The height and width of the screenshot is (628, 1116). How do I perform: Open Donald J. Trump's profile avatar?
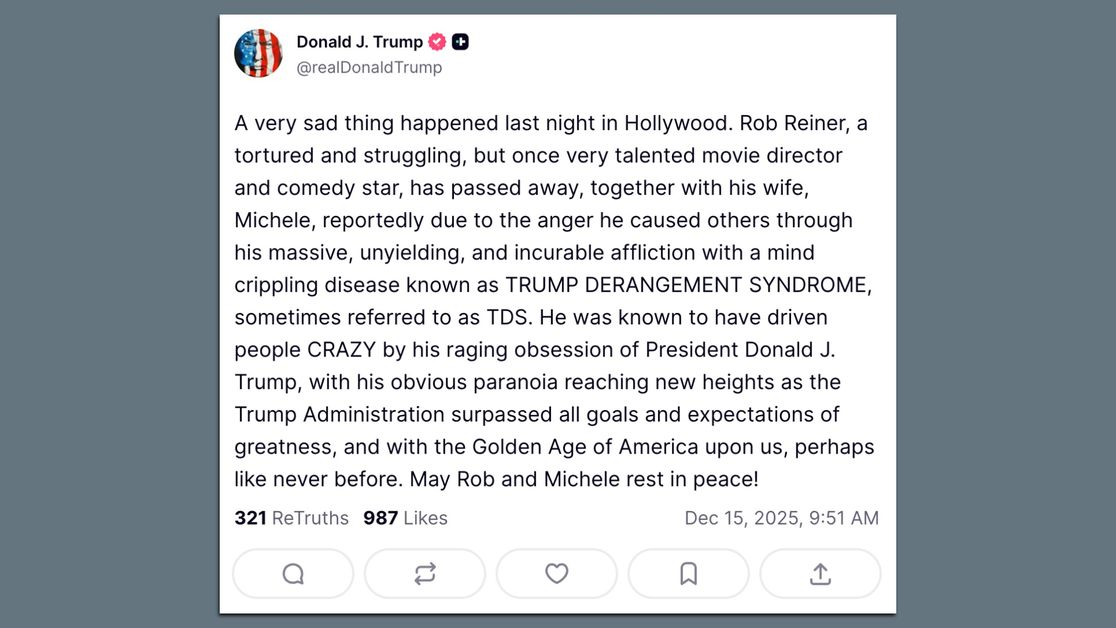click(258, 54)
